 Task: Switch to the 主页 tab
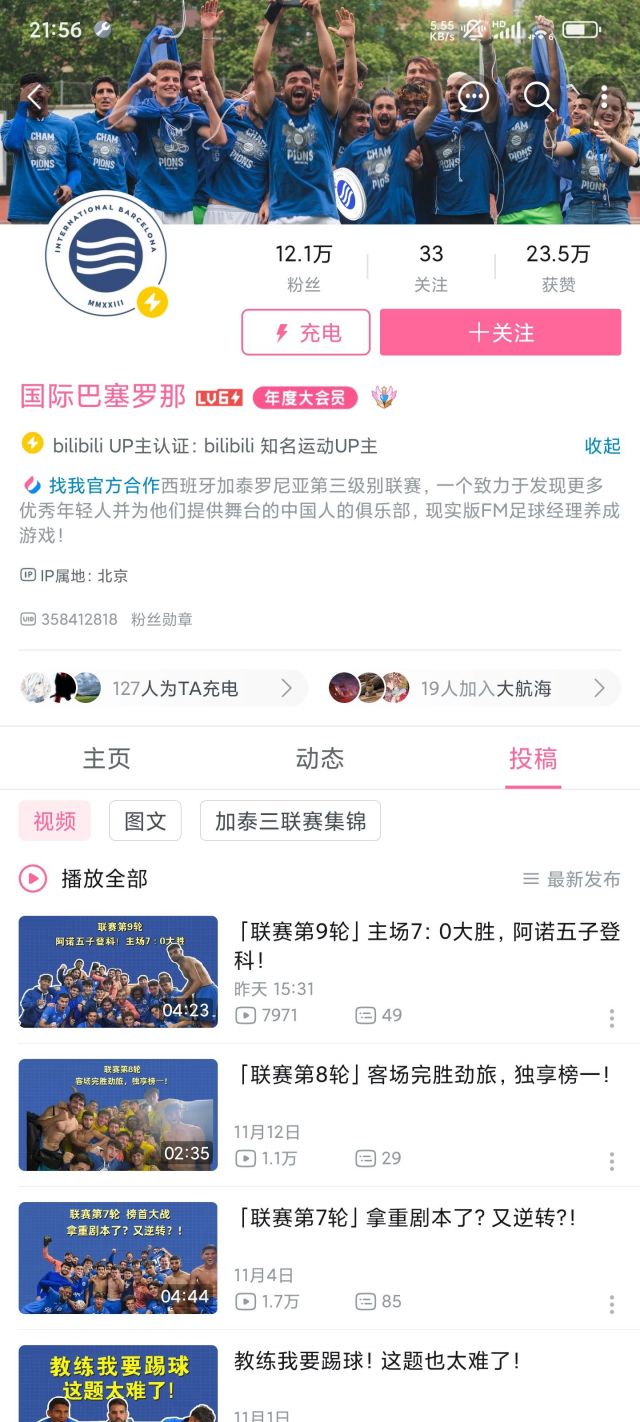106,759
